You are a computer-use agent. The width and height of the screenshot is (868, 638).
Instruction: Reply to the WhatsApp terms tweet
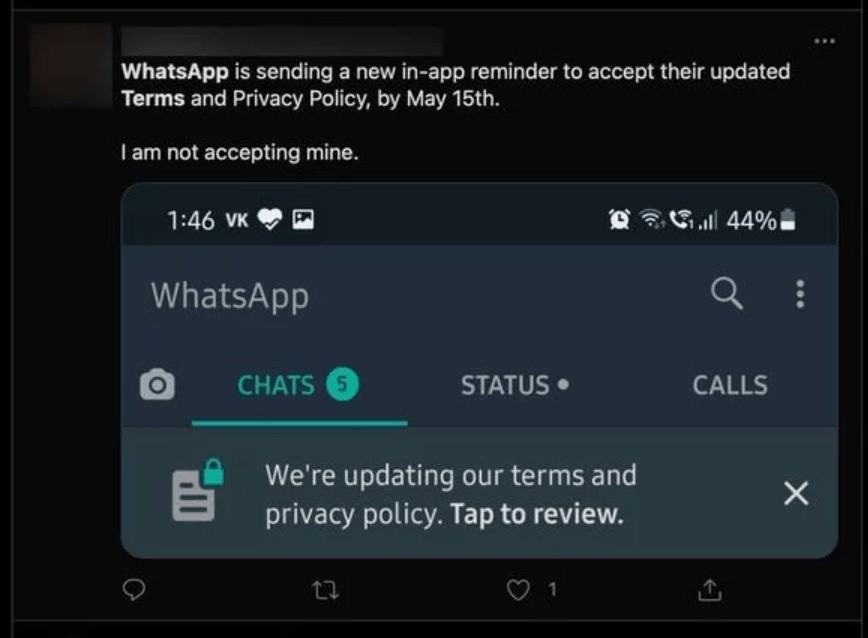134,591
